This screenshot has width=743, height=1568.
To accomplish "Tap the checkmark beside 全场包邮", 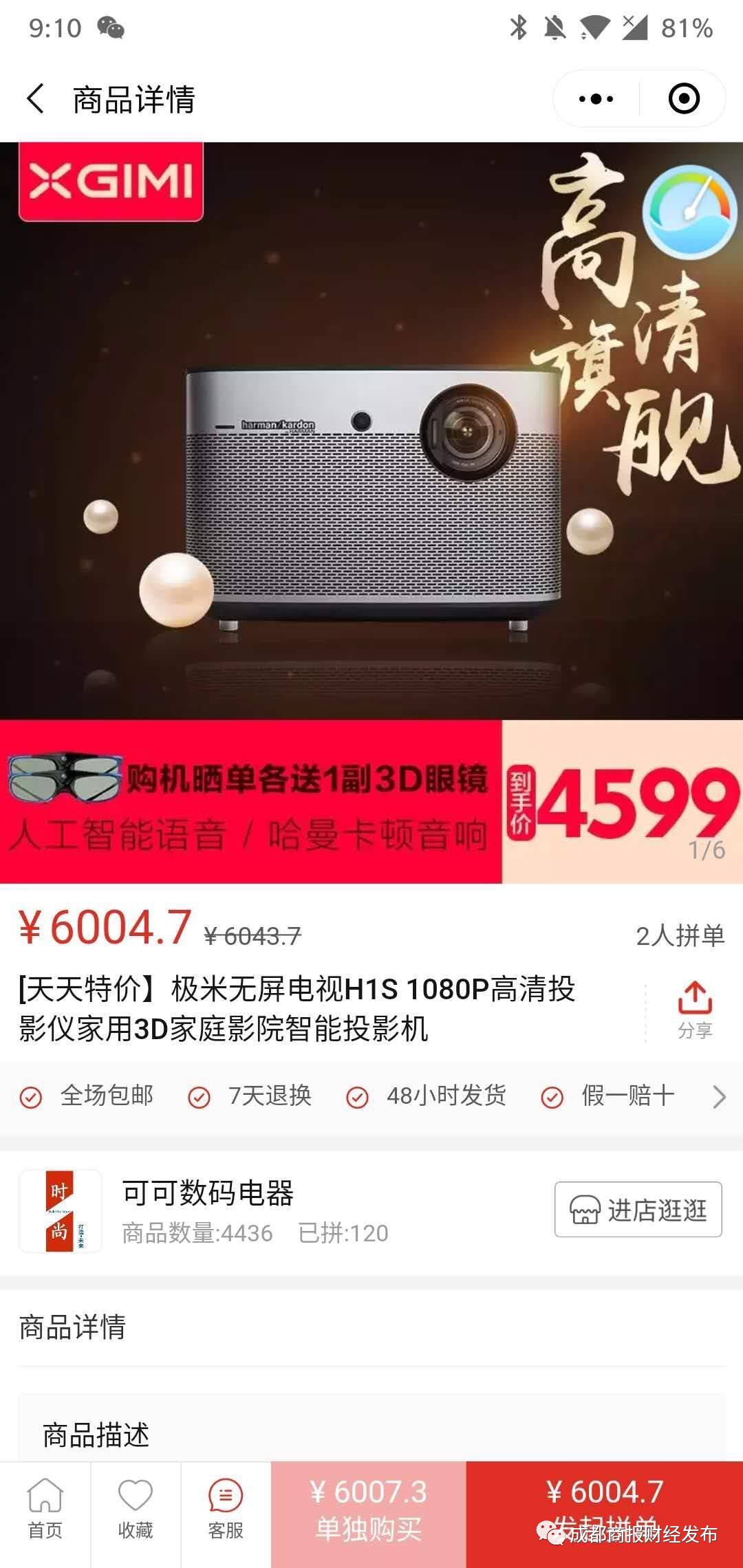I will (32, 1097).
